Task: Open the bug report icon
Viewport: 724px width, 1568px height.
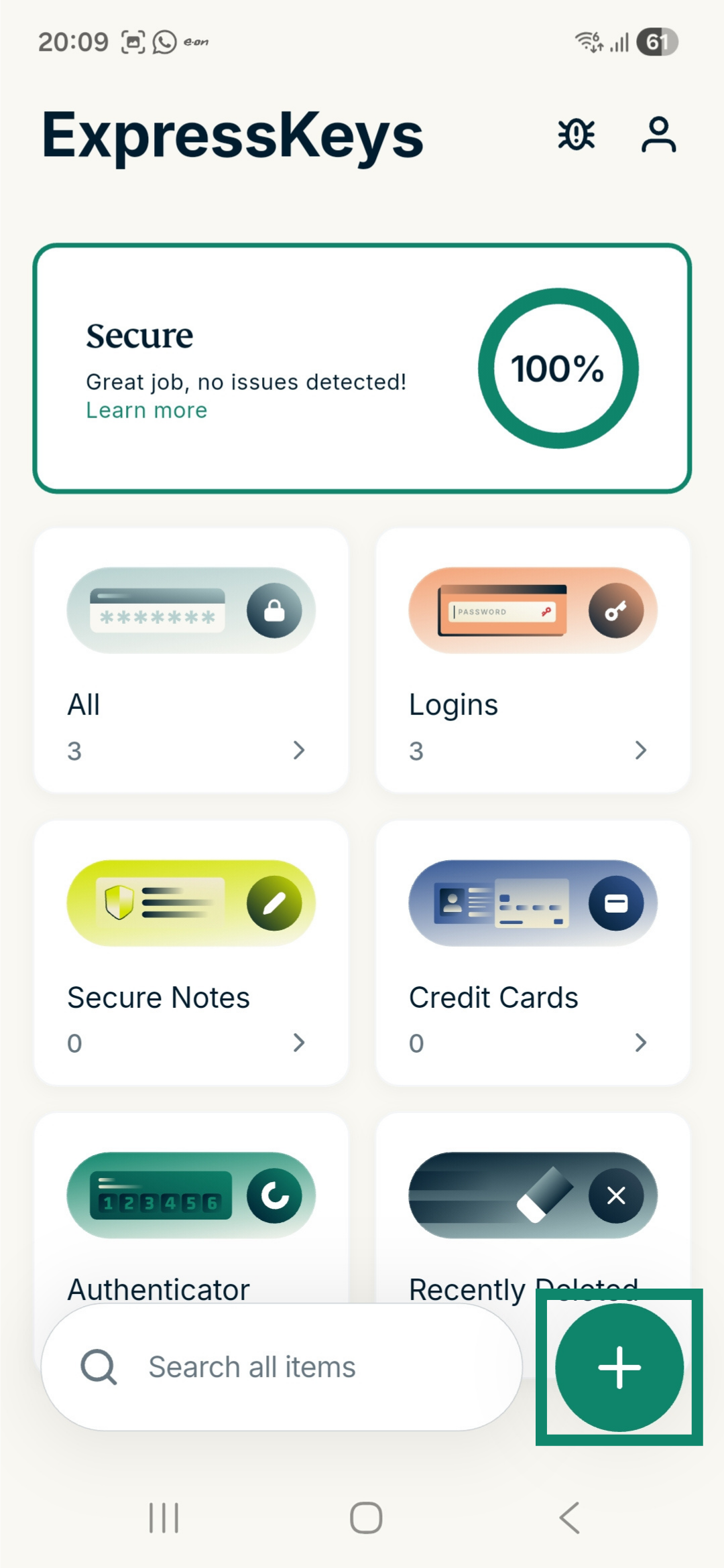Action: coord(576,135)
